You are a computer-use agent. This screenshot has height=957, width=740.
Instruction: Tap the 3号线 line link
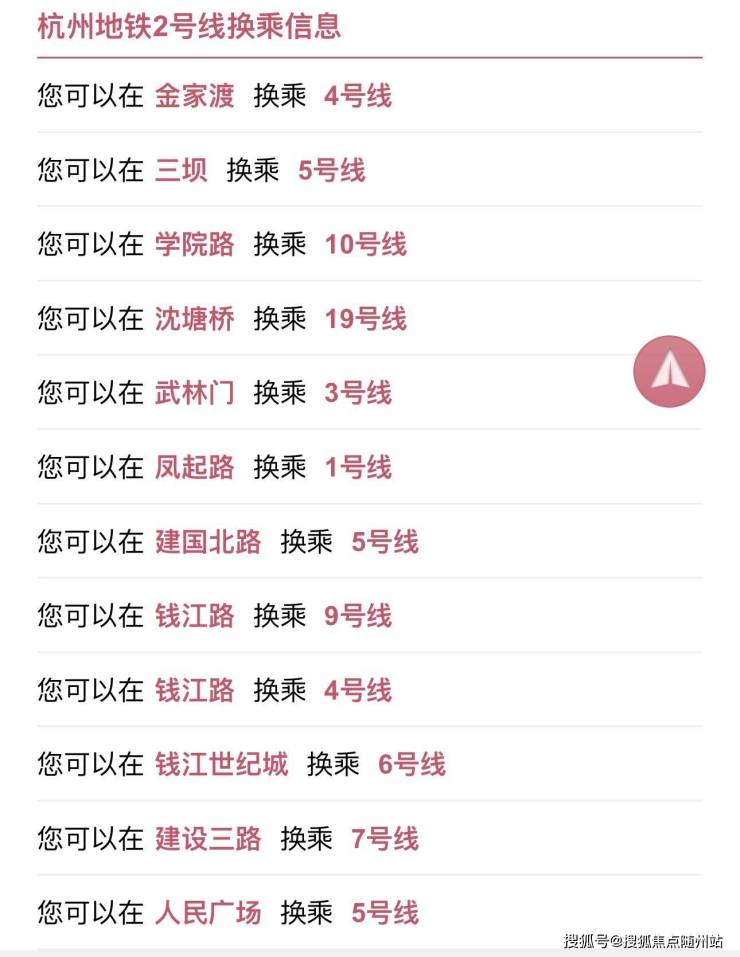[x=357, y=393]
